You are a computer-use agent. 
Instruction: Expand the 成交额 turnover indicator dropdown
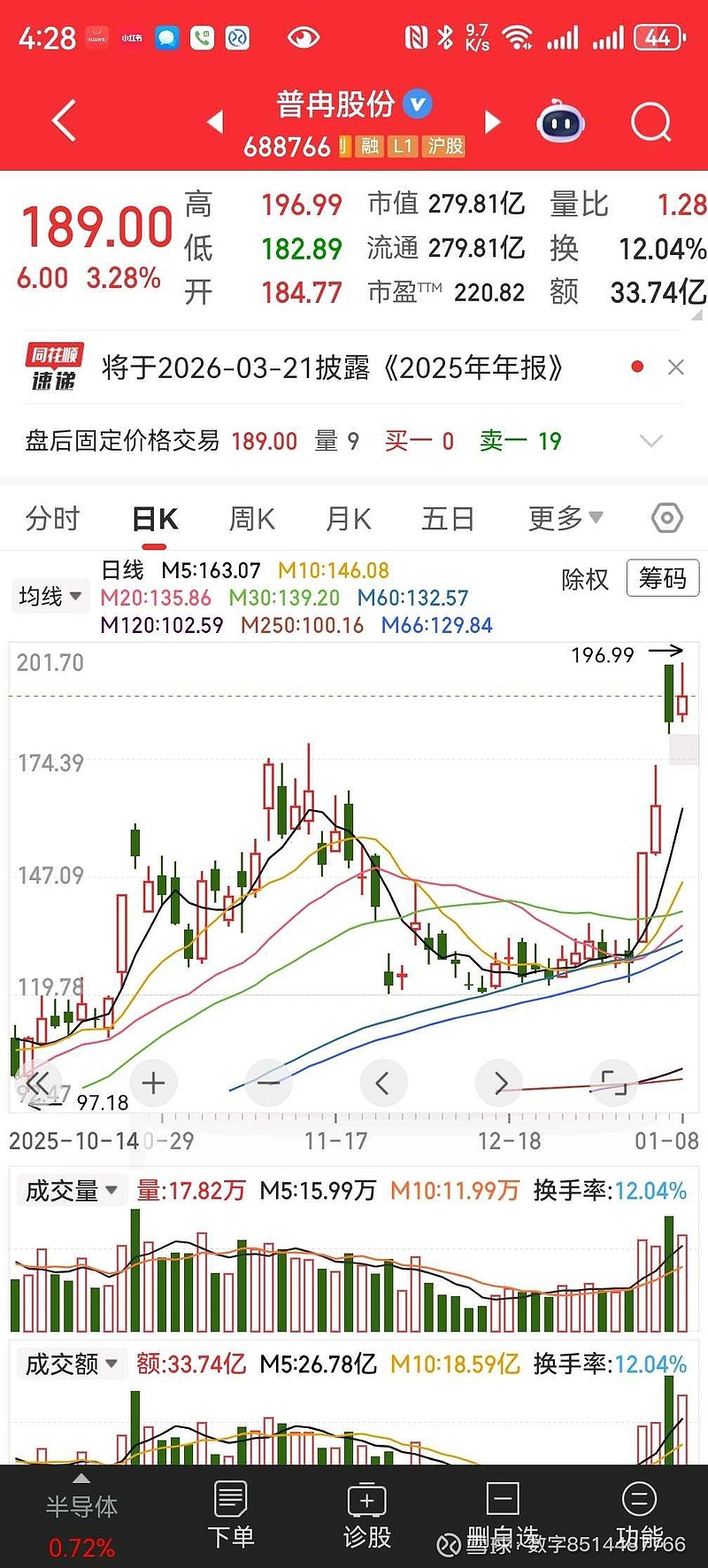coord(71,1363)
